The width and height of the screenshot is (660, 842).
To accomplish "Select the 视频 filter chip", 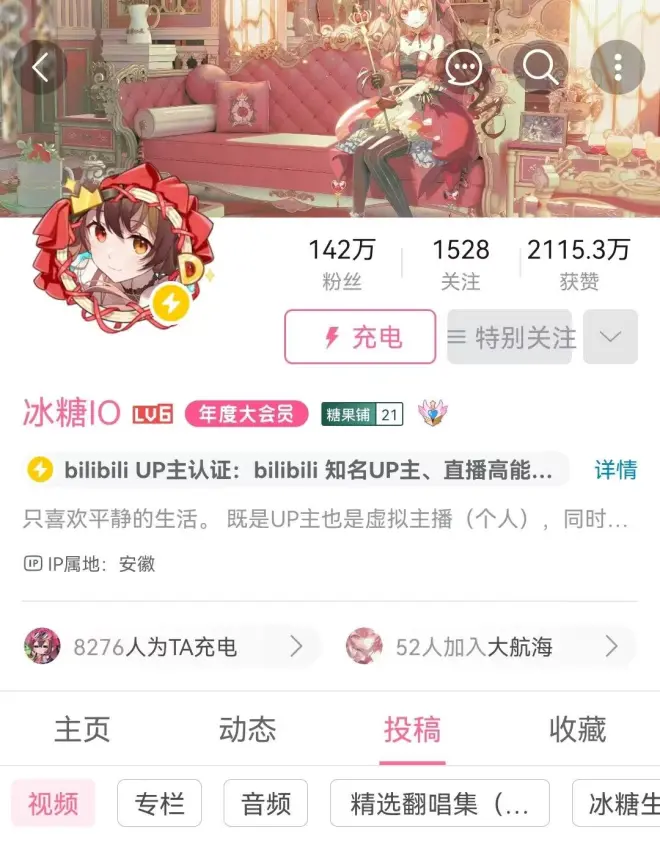I will click(53, 803).
